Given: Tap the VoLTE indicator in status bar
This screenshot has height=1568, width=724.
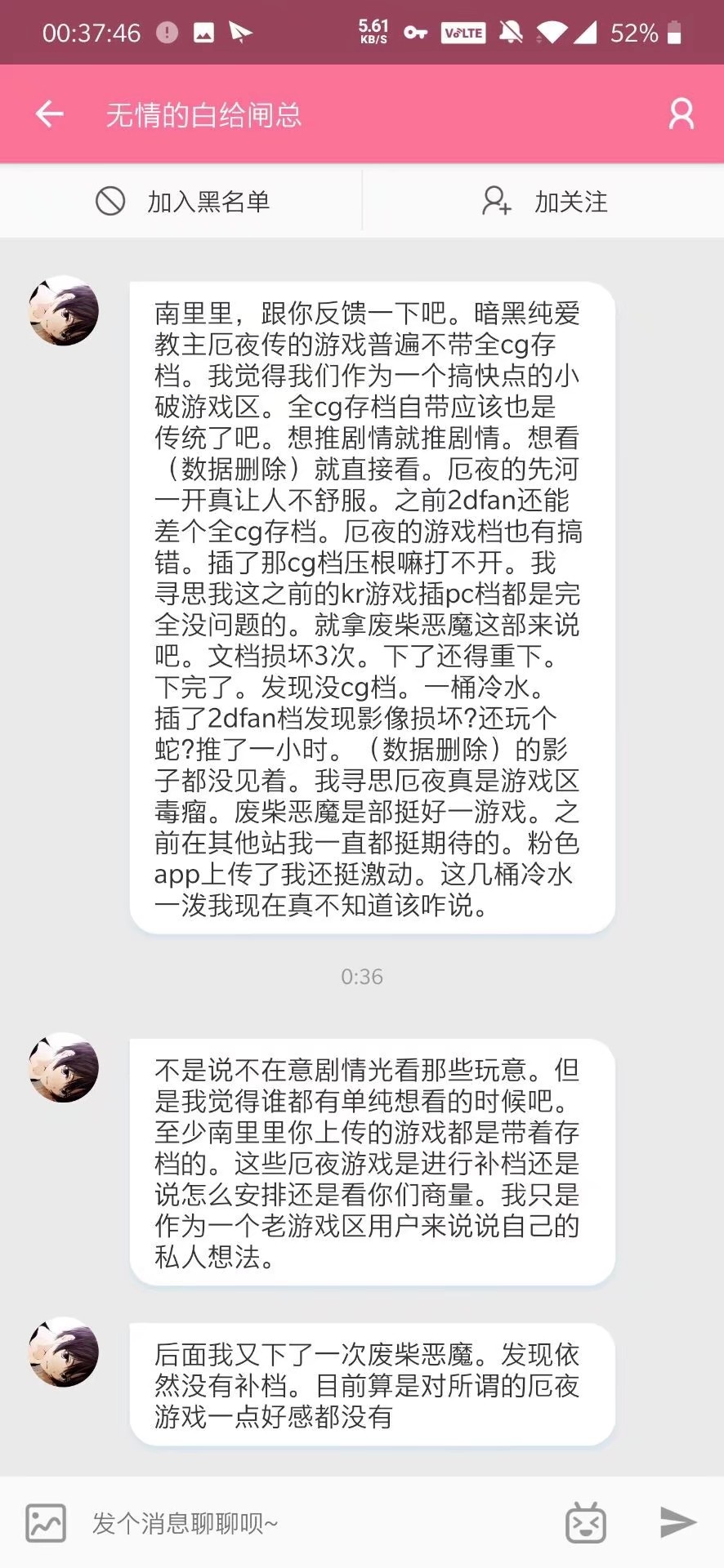Looking at the screenshot, I should pos(463,32).
